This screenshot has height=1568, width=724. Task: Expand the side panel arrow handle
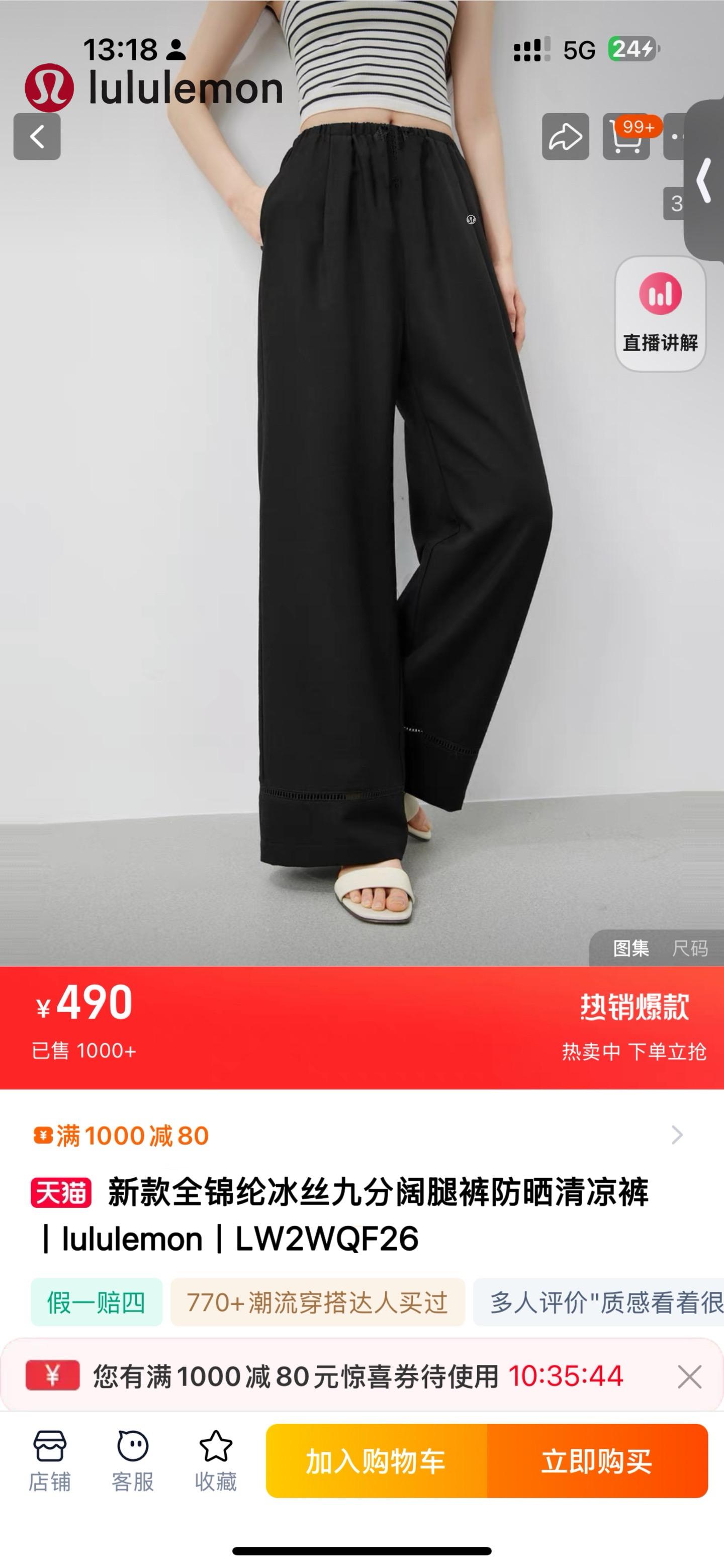point(705,180)
